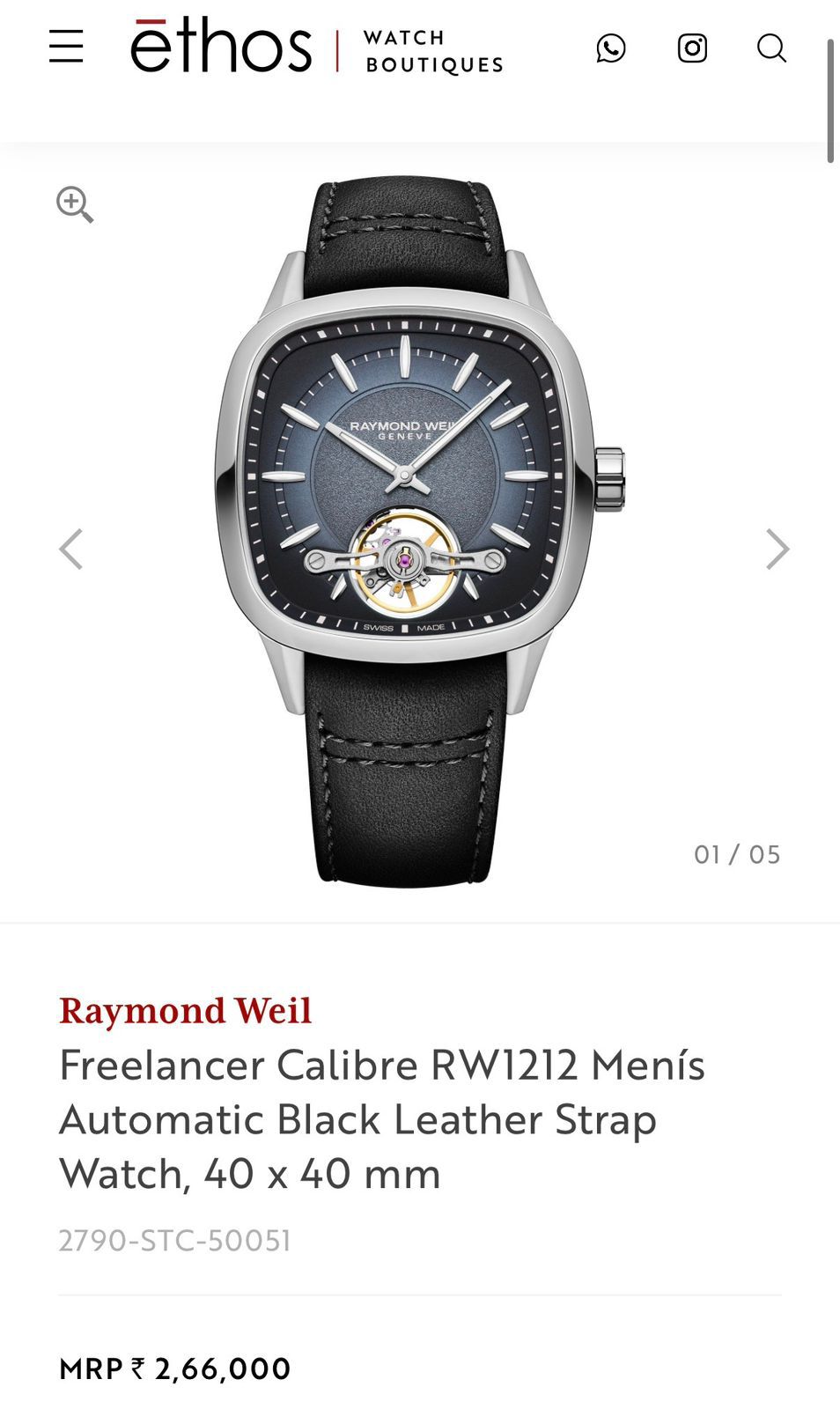Visit the Ethos Instagram page
Viewport: 840px width, 1409px height.
tap(692, 48)
